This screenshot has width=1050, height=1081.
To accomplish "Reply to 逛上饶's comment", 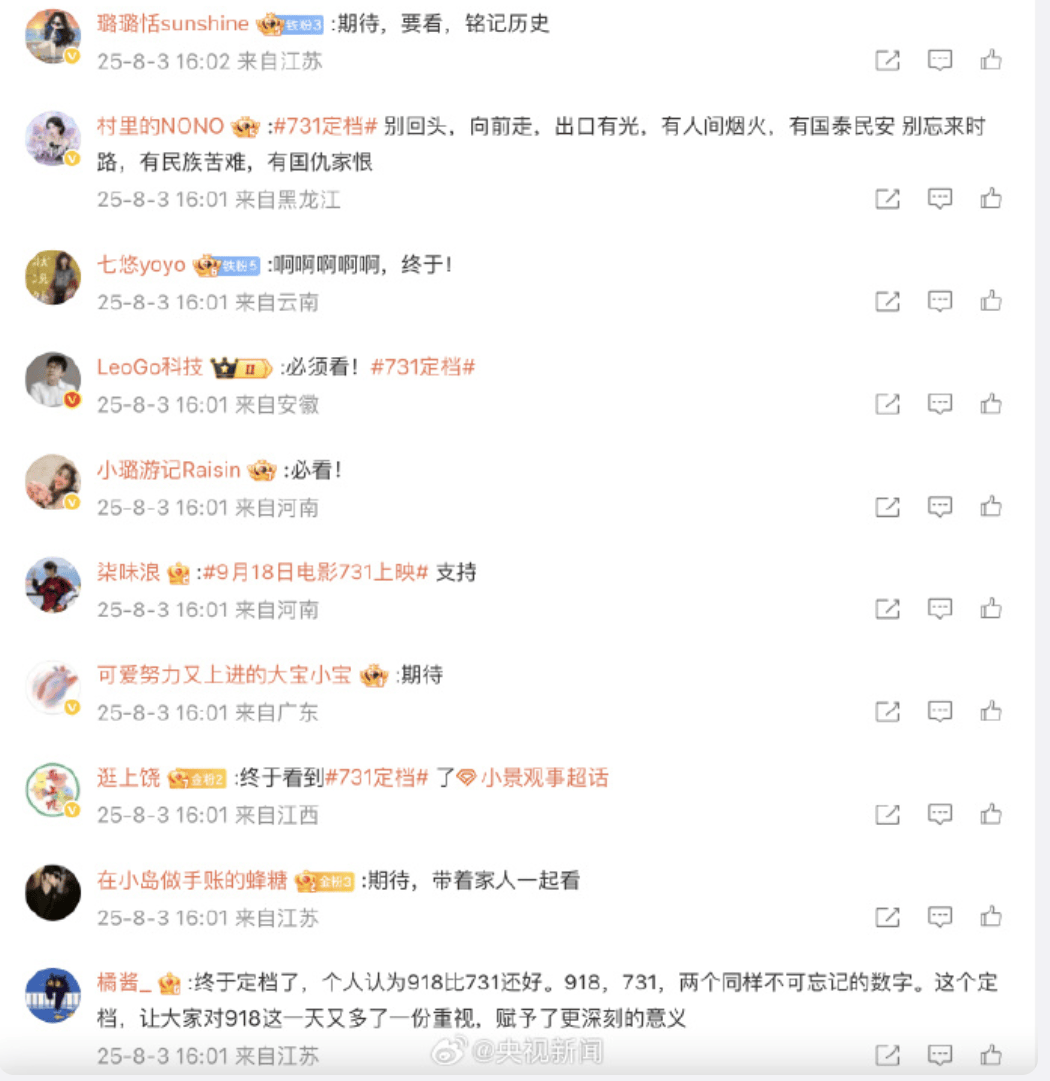I will [939, 815].
